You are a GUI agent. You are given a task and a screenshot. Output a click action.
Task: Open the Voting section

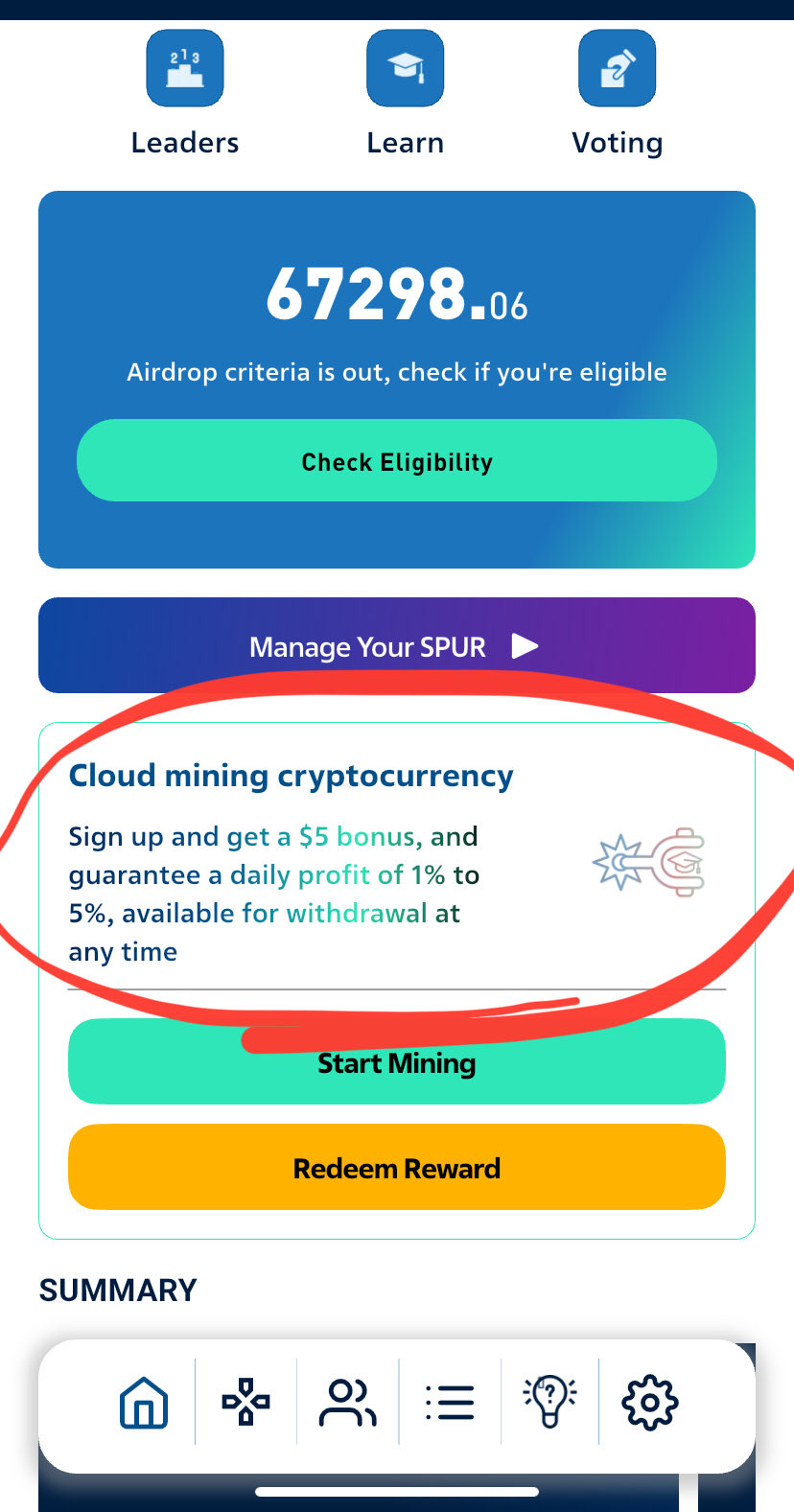617,69
